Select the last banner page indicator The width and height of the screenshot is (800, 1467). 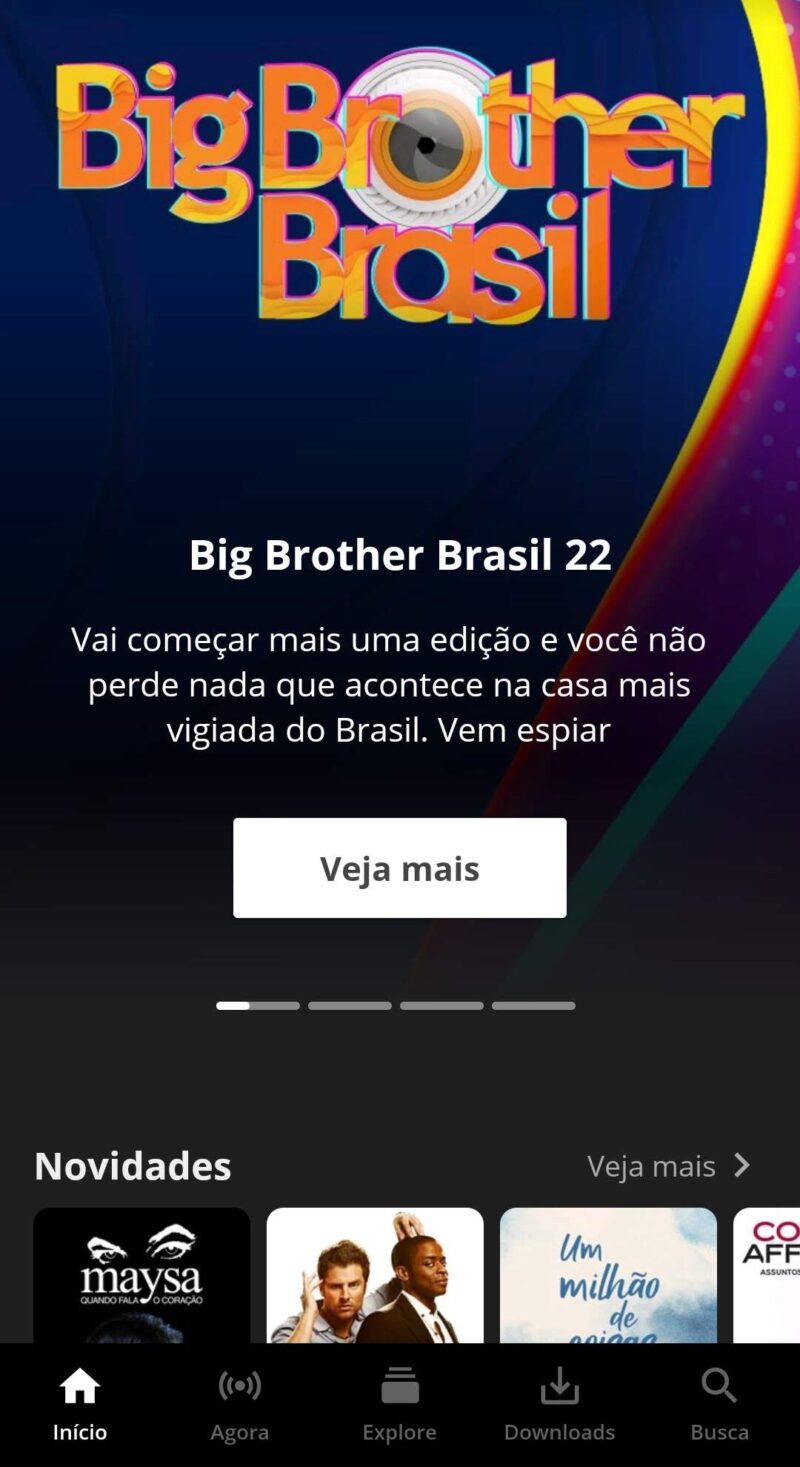[533, 1005]
